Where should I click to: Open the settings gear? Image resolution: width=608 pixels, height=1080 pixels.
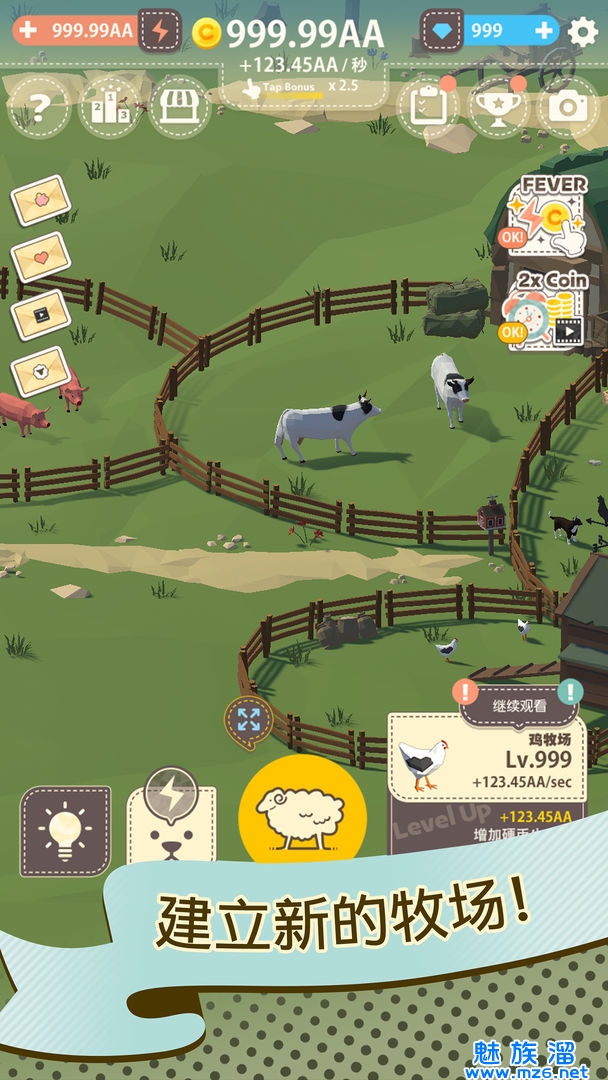(583, 31)
